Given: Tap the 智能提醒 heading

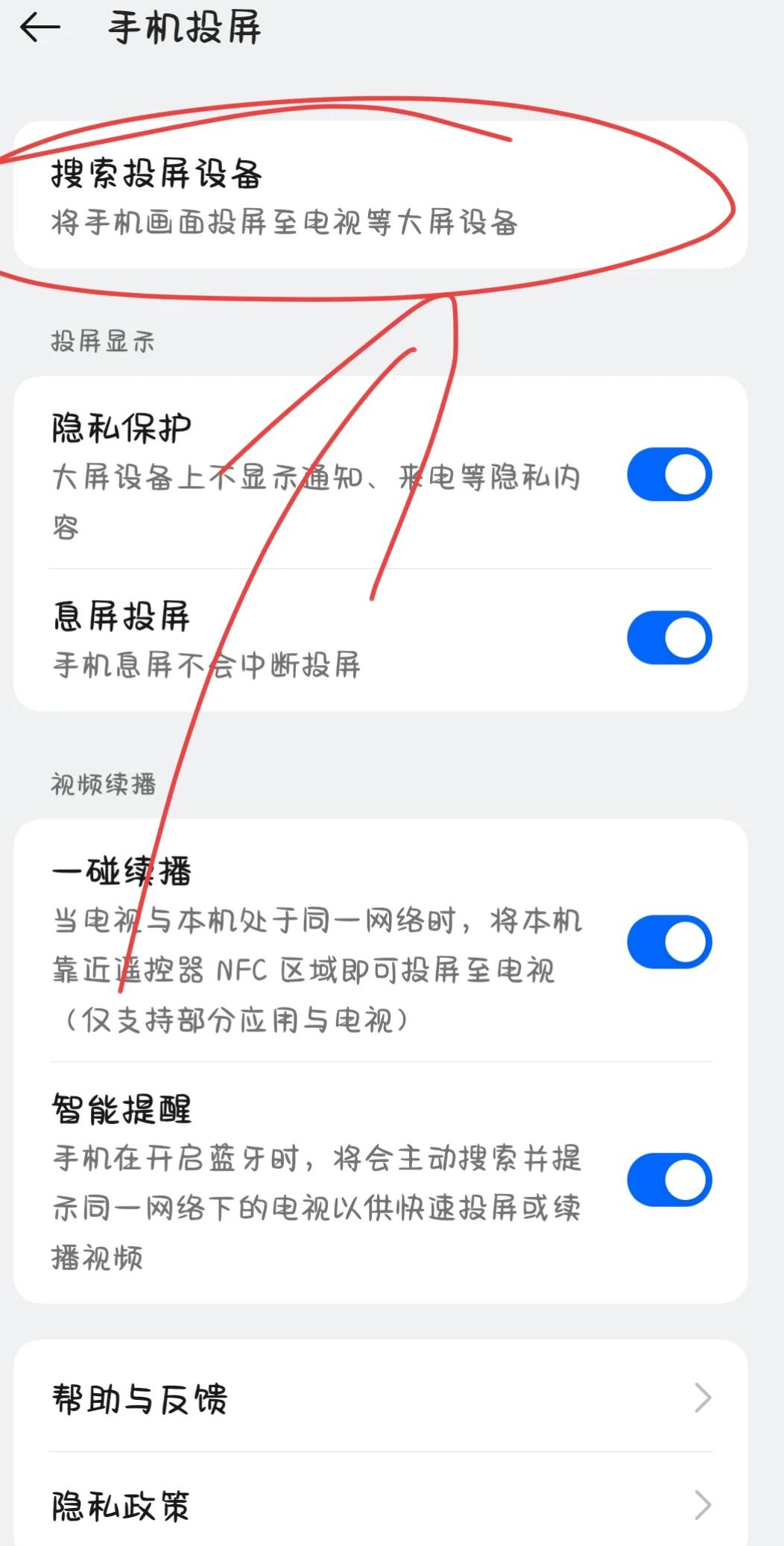Looking at the screenshot, I should coord(121,1110).
